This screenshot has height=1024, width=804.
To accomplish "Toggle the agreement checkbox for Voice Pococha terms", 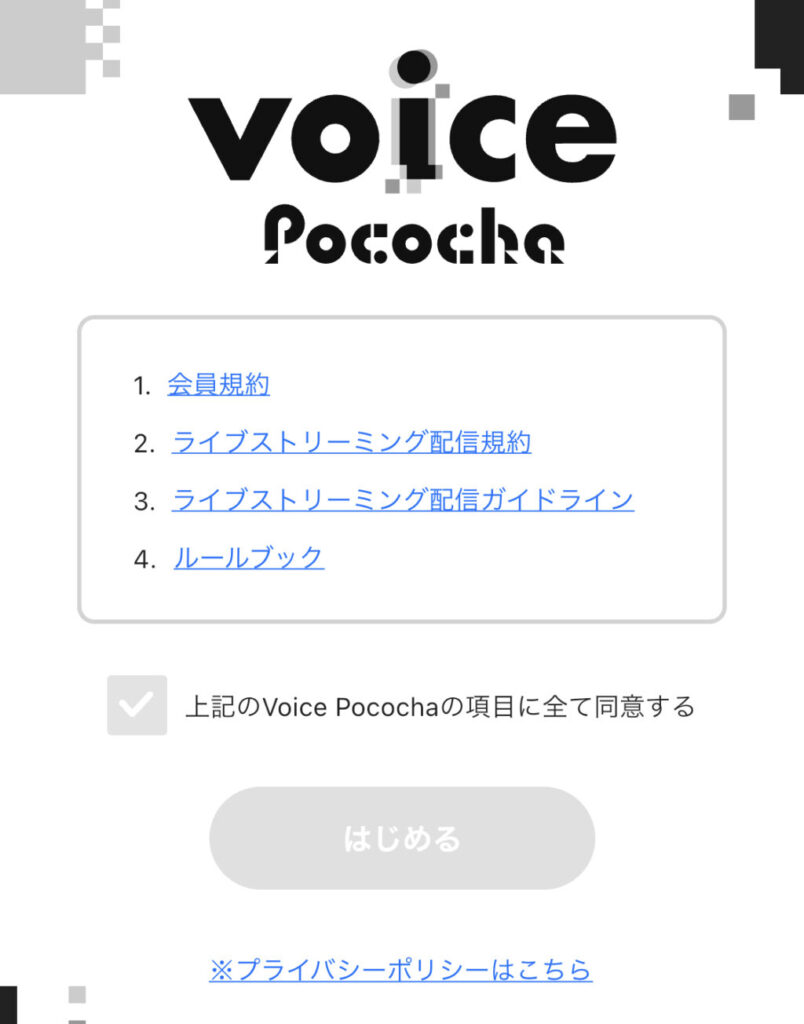I will (136, 705).
